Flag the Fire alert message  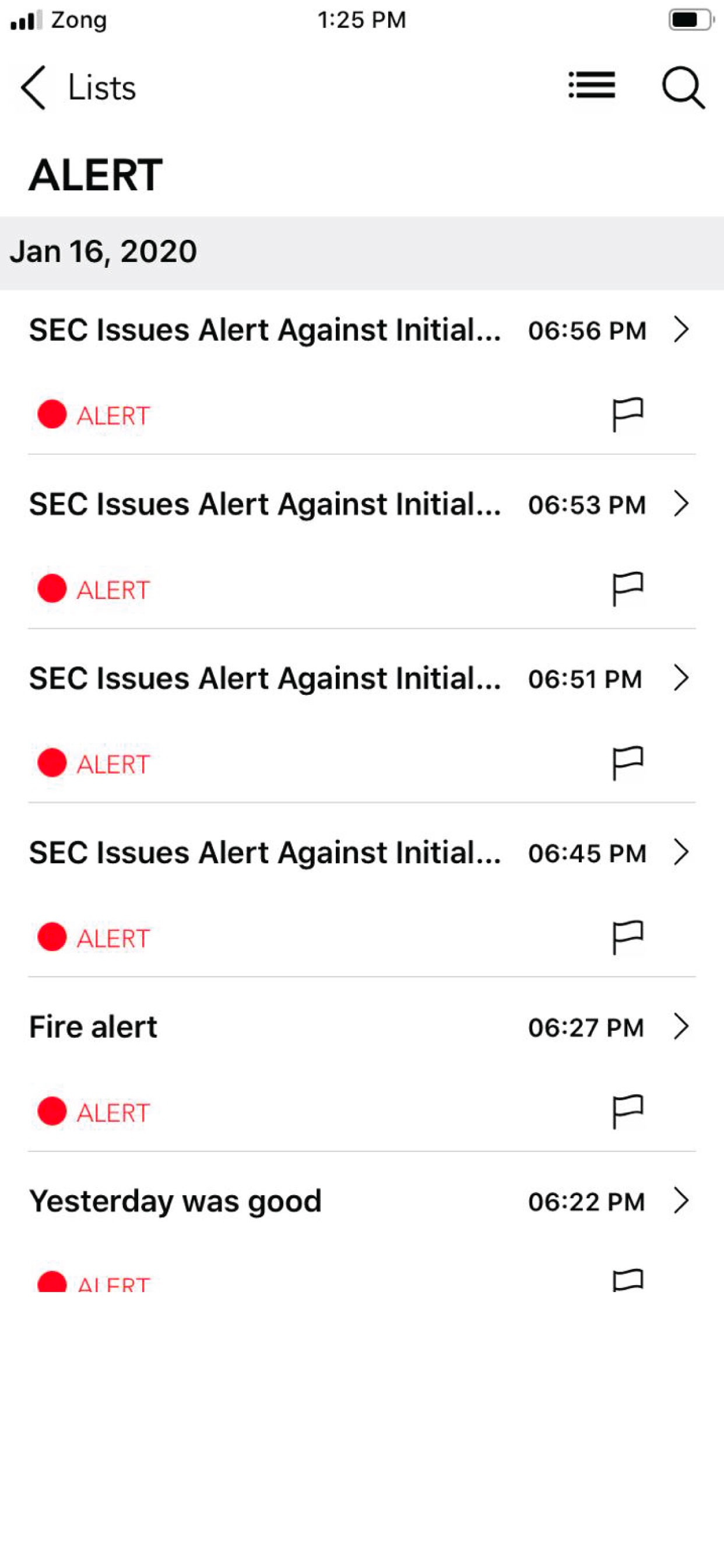[627, 1112]
